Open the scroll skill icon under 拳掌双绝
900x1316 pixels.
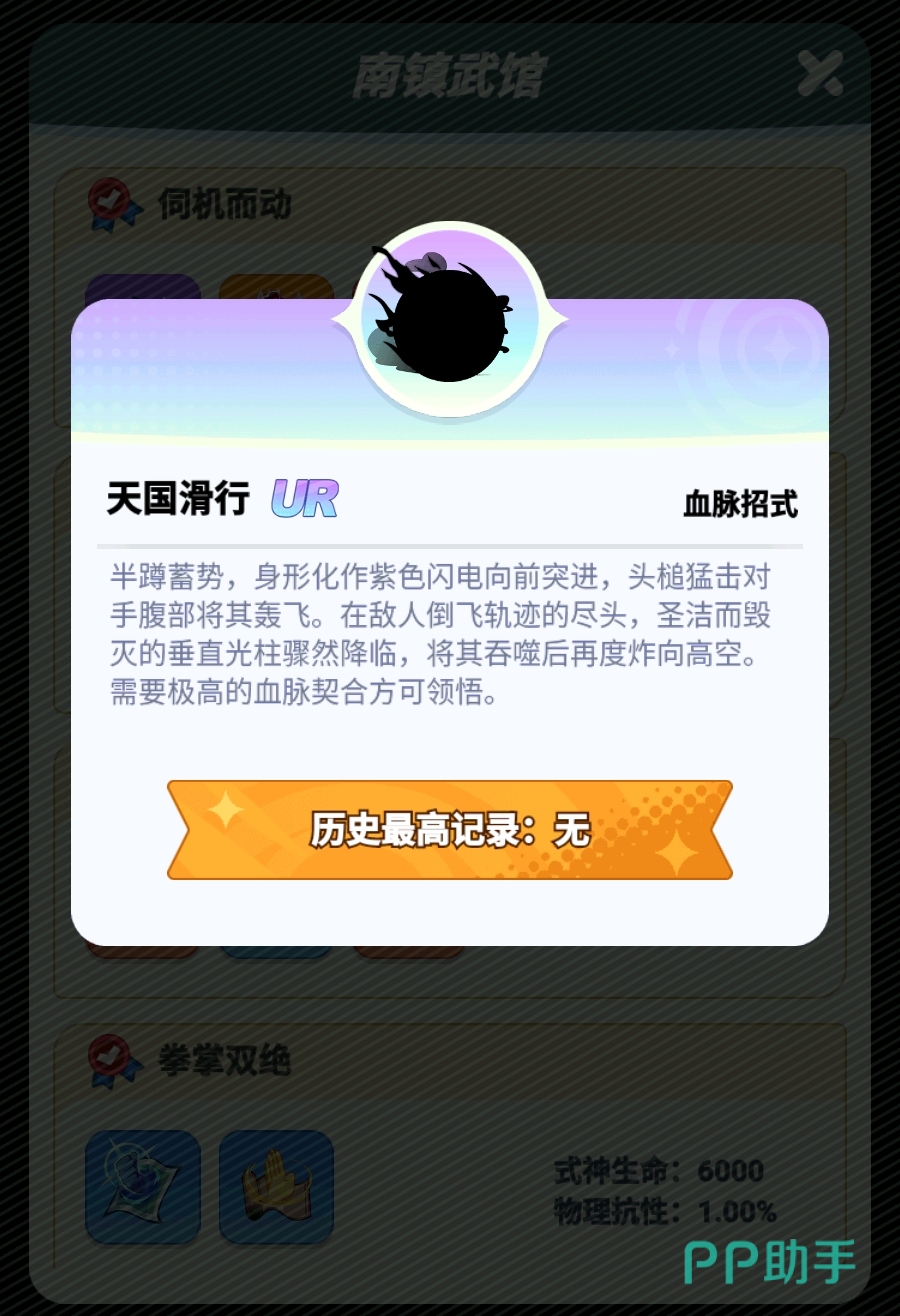(x=143, y=1187)
